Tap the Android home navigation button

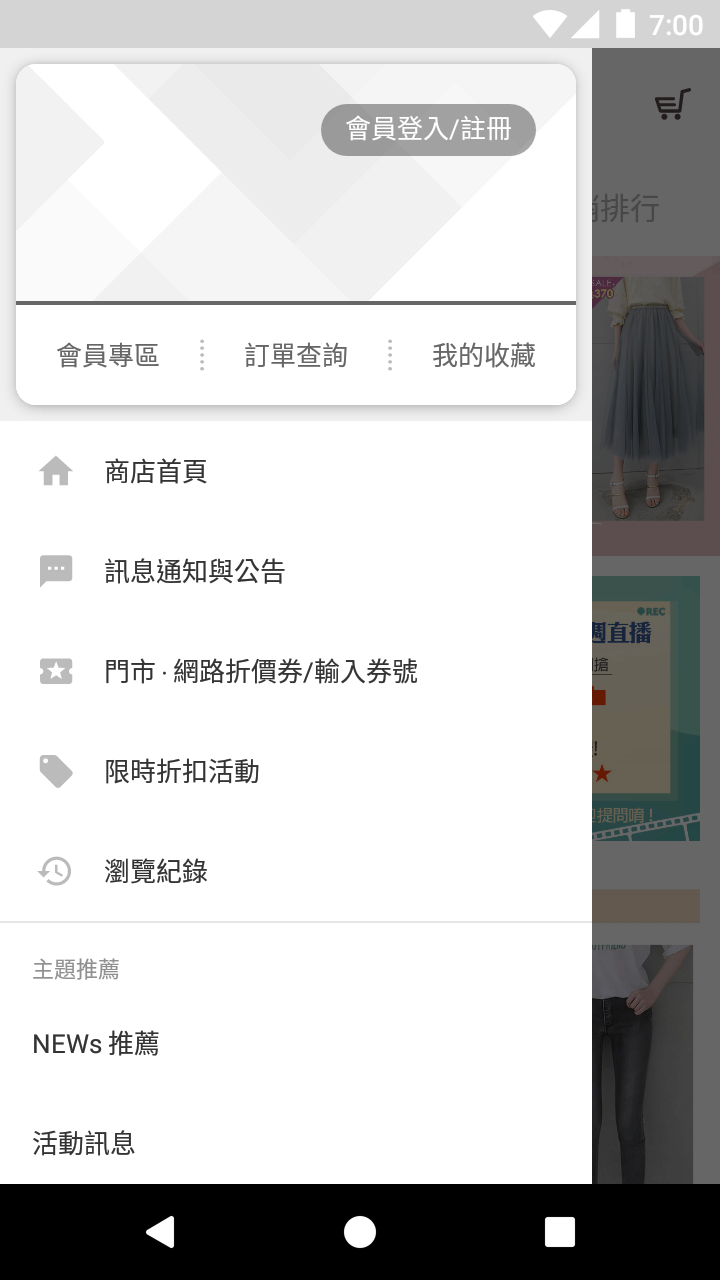[x=360, y=1232]
